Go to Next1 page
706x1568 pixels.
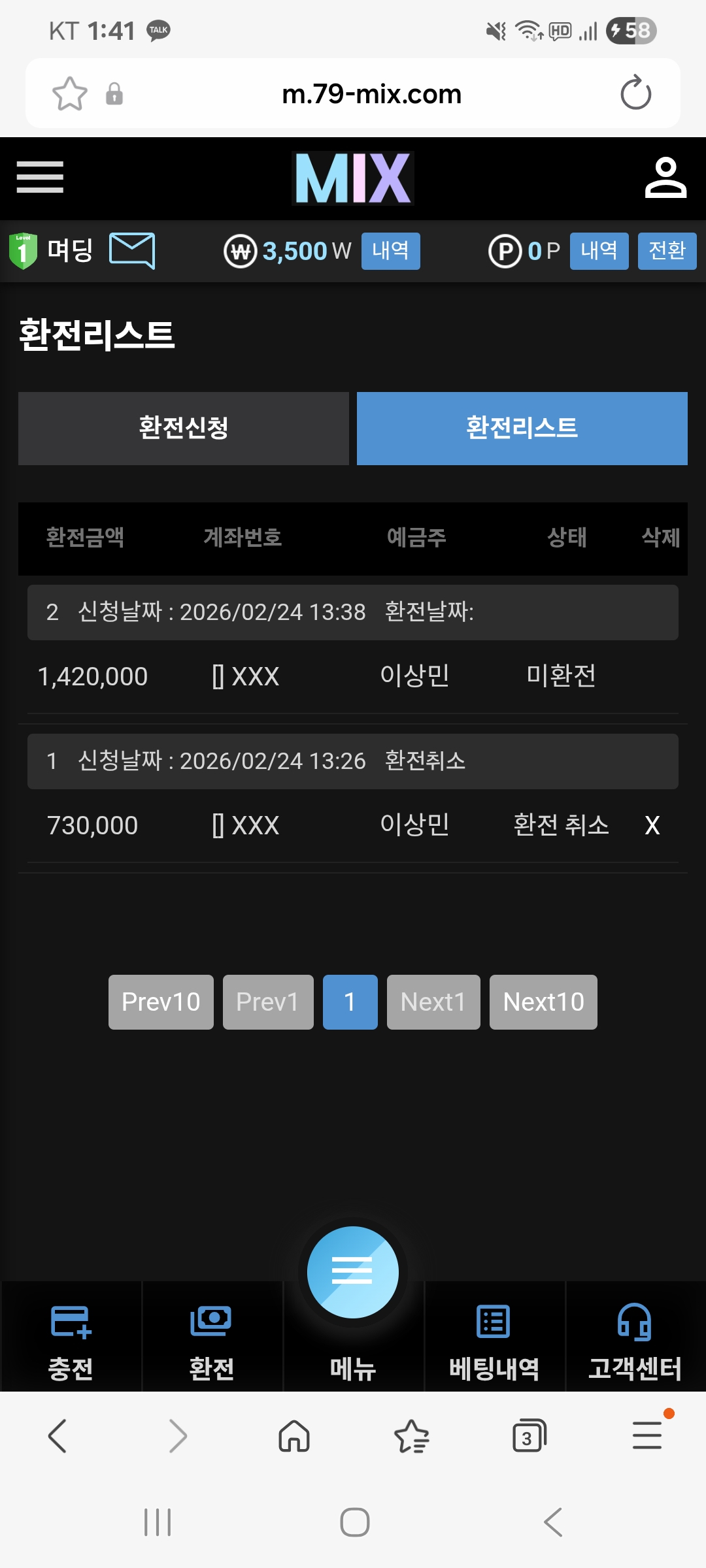point(433,1002)
